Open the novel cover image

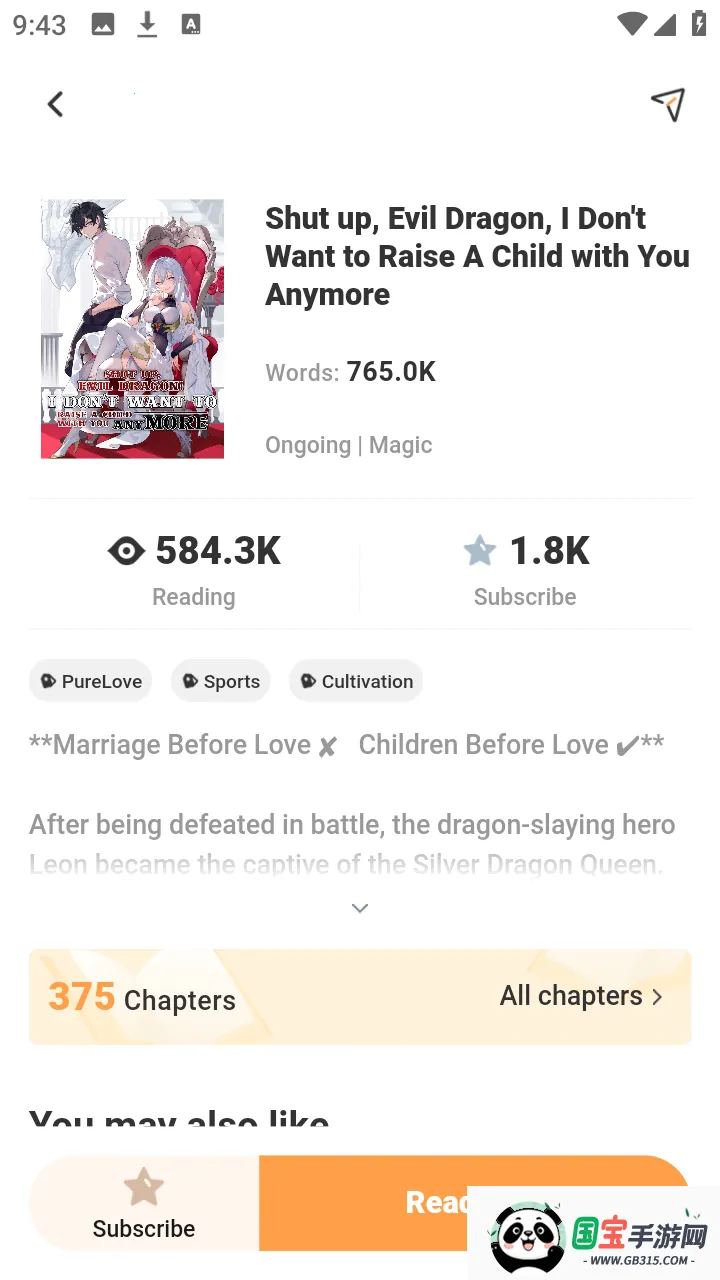pyautogui.click(x=132, y=329)
